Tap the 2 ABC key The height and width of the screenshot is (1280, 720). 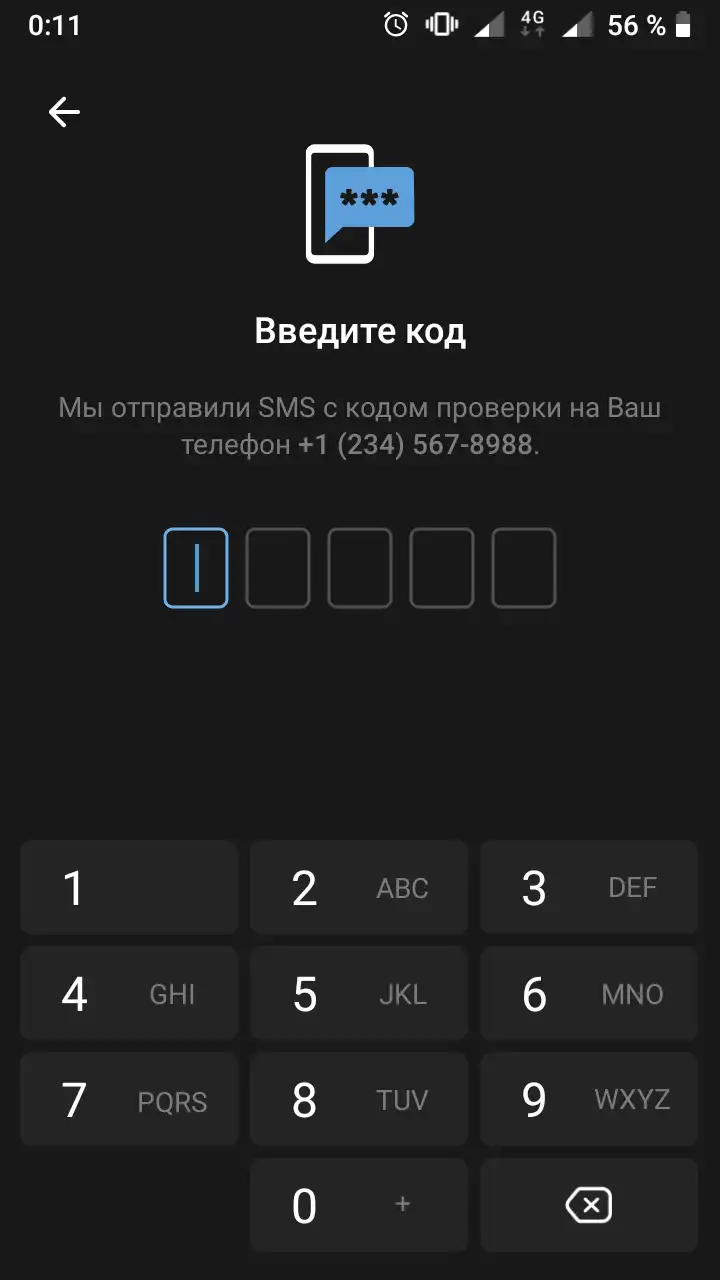(359, 888)
